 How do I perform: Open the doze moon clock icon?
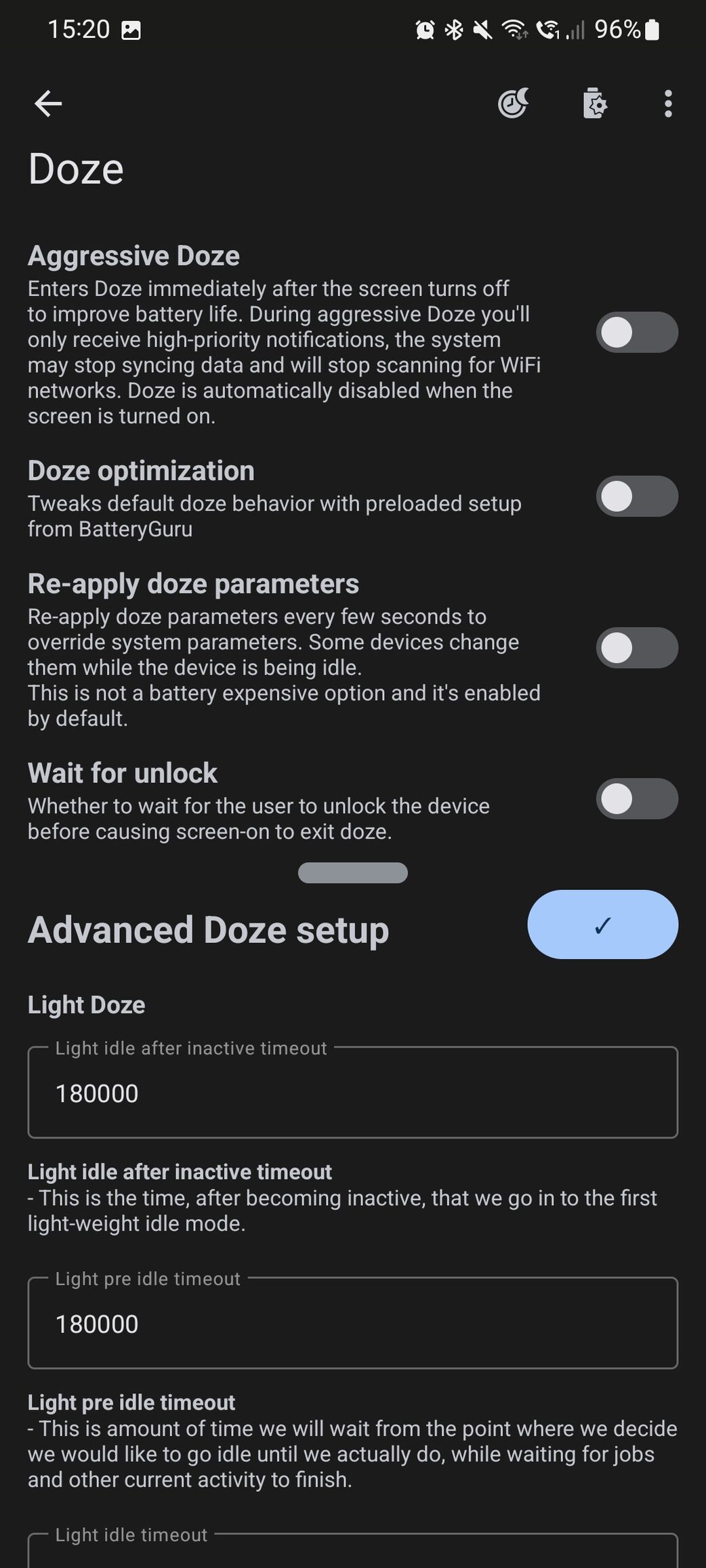[513, 104]
